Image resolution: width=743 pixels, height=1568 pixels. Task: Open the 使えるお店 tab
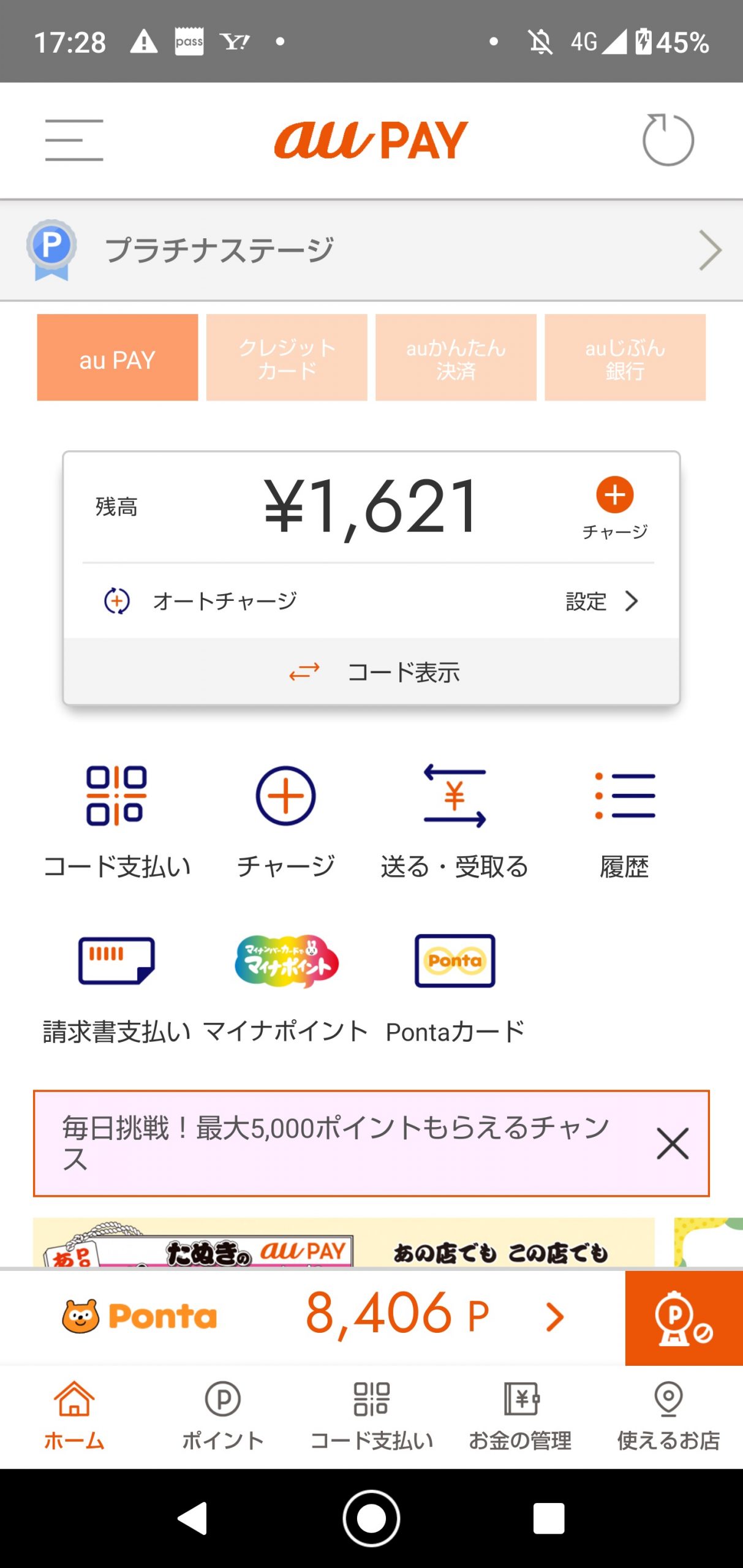click(x=668, y=1416)
